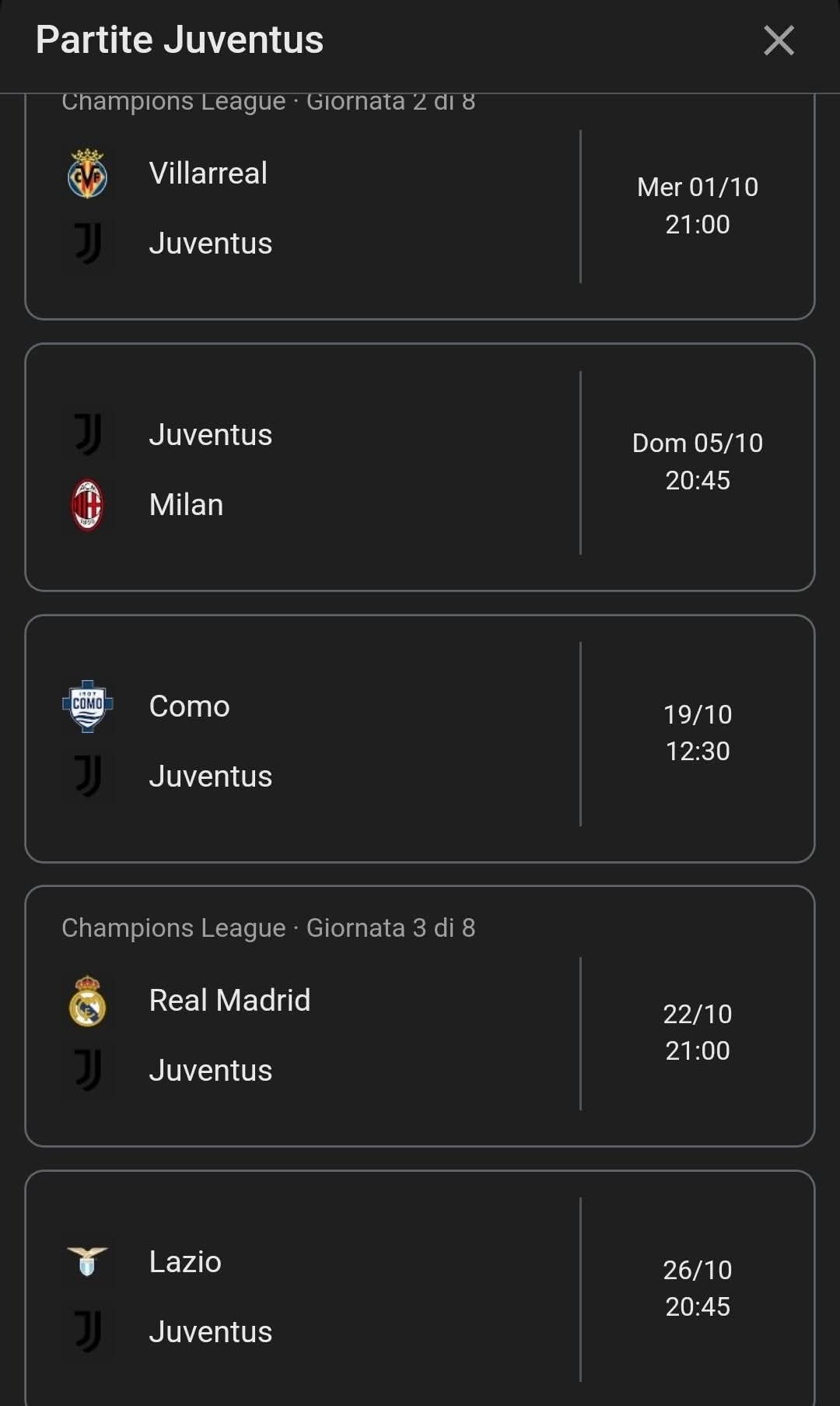The image size is (840, 1406).
Task: Open the Villarreal vs Juventus match card
Action: [x=420, y=209]
